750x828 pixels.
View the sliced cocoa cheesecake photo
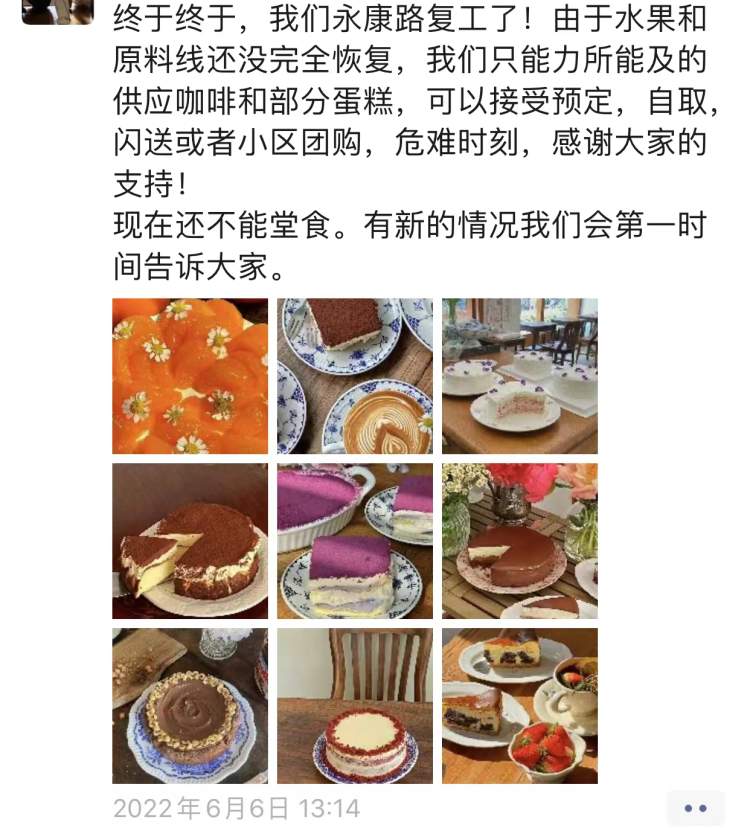pyautogui.click(x=190, y=541)
